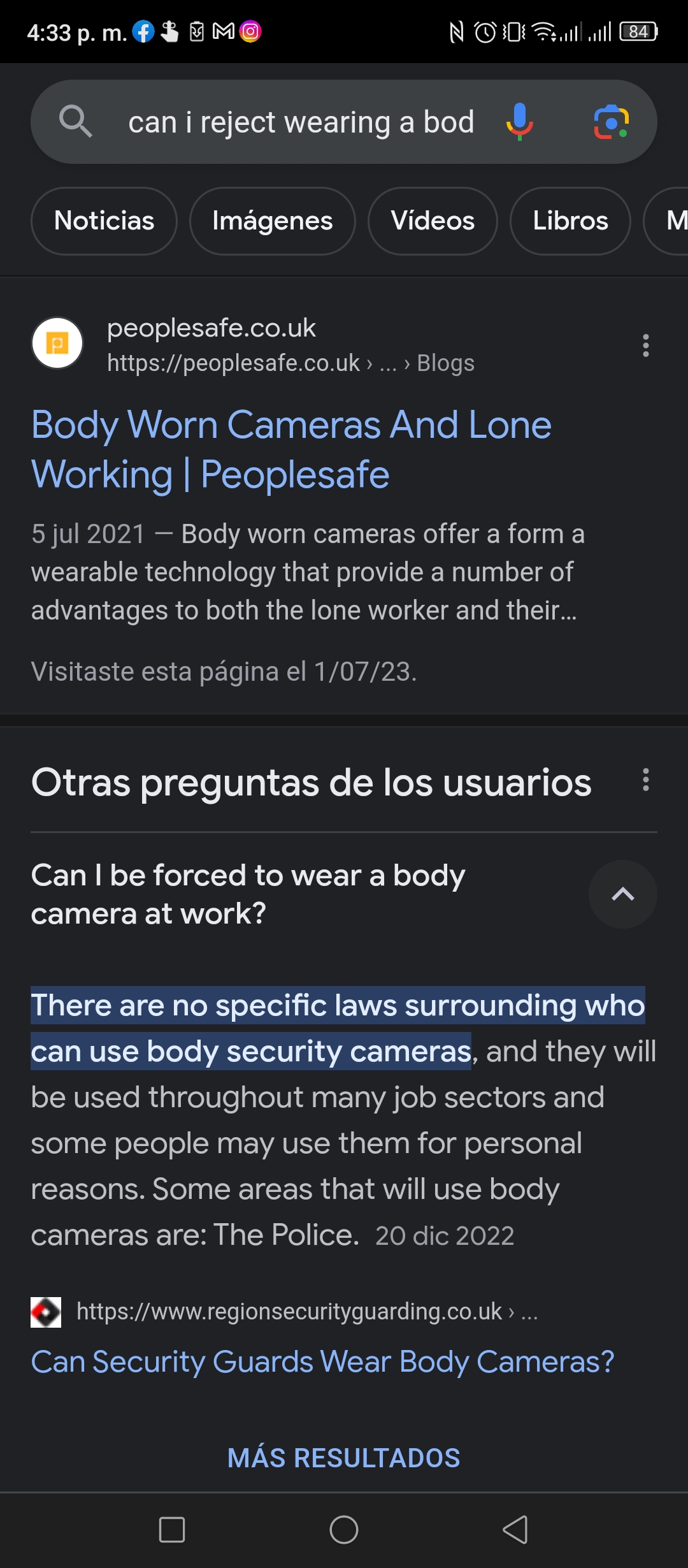Tap the search box with the query

point(301,122)
